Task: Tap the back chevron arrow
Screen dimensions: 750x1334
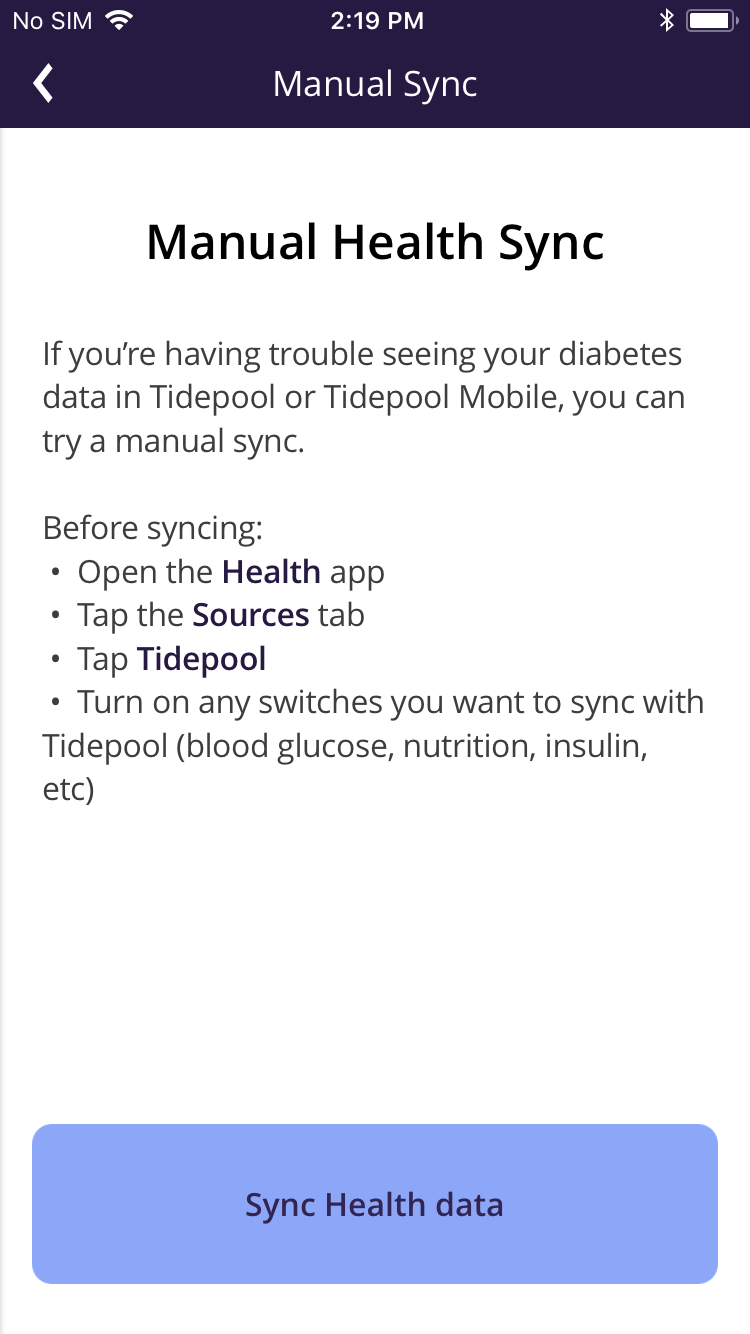Action: point(42,83)
